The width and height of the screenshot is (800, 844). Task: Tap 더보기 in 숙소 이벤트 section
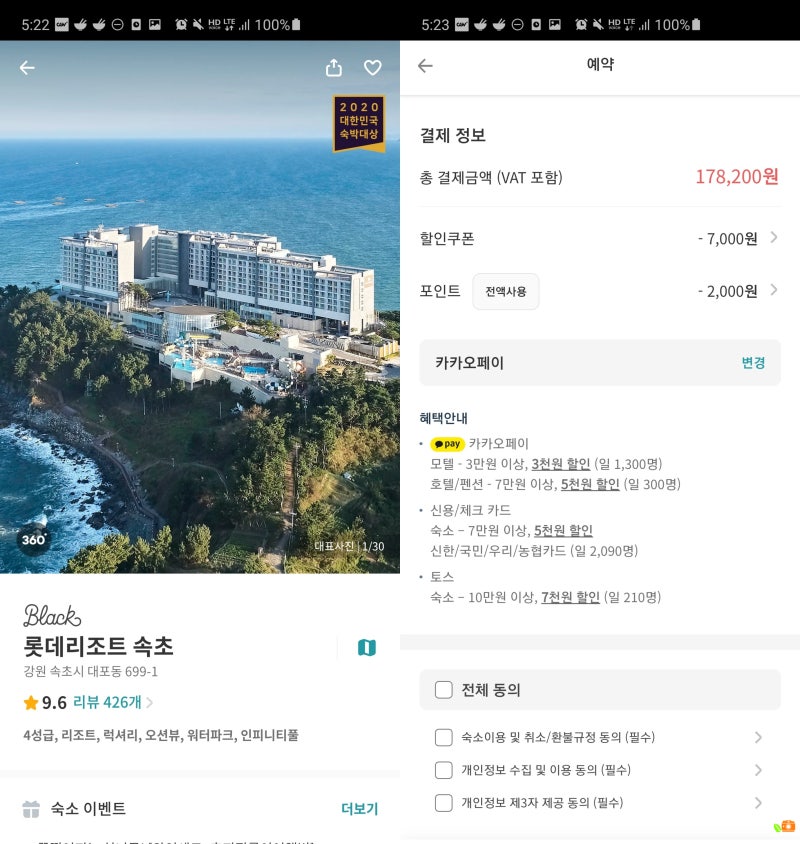(359, 808)
